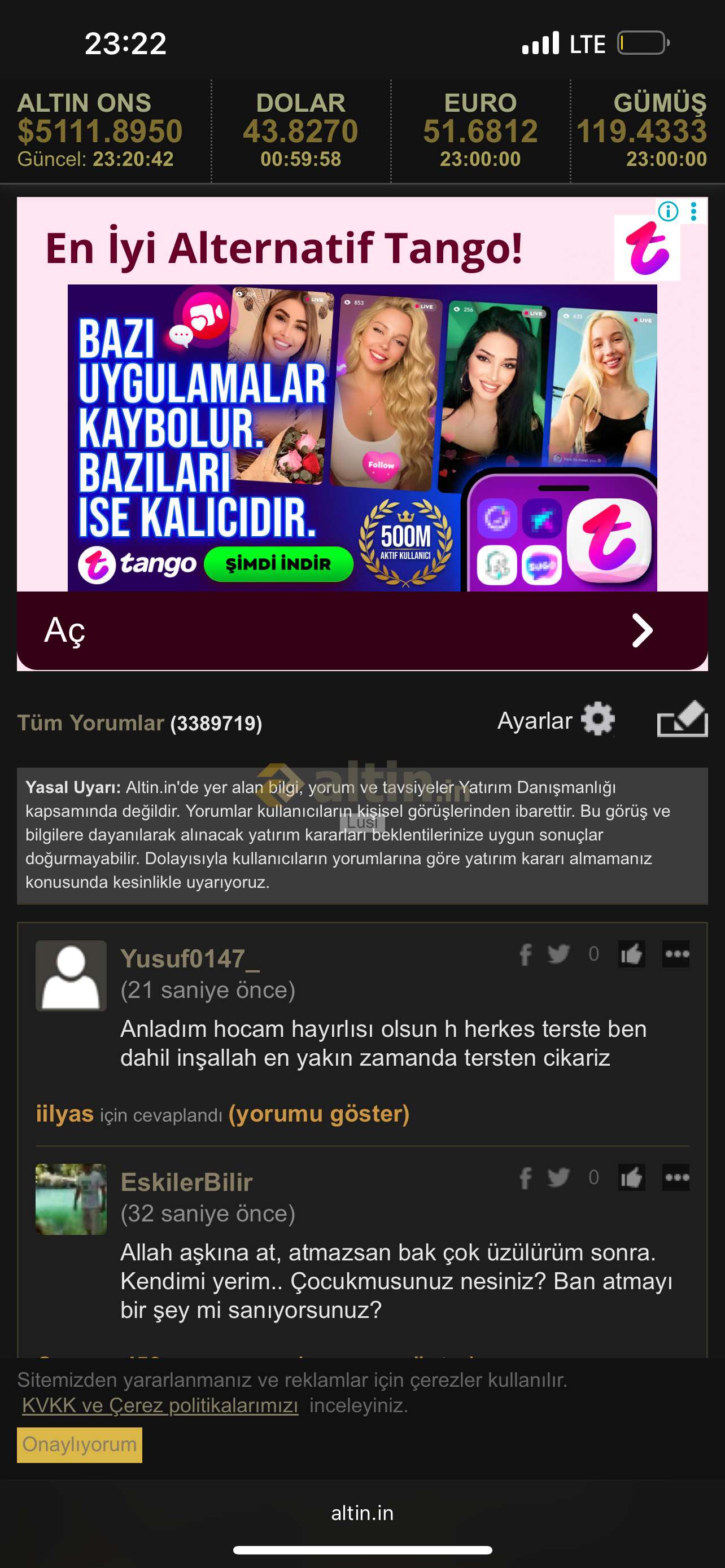
Task: Open EskilerBilir's profile
Action: pyautogui.click(x=186, y=1182)
